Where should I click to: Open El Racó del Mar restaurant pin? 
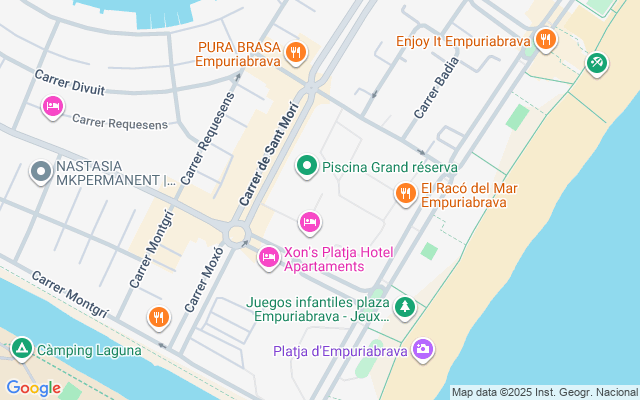[405, 194]
